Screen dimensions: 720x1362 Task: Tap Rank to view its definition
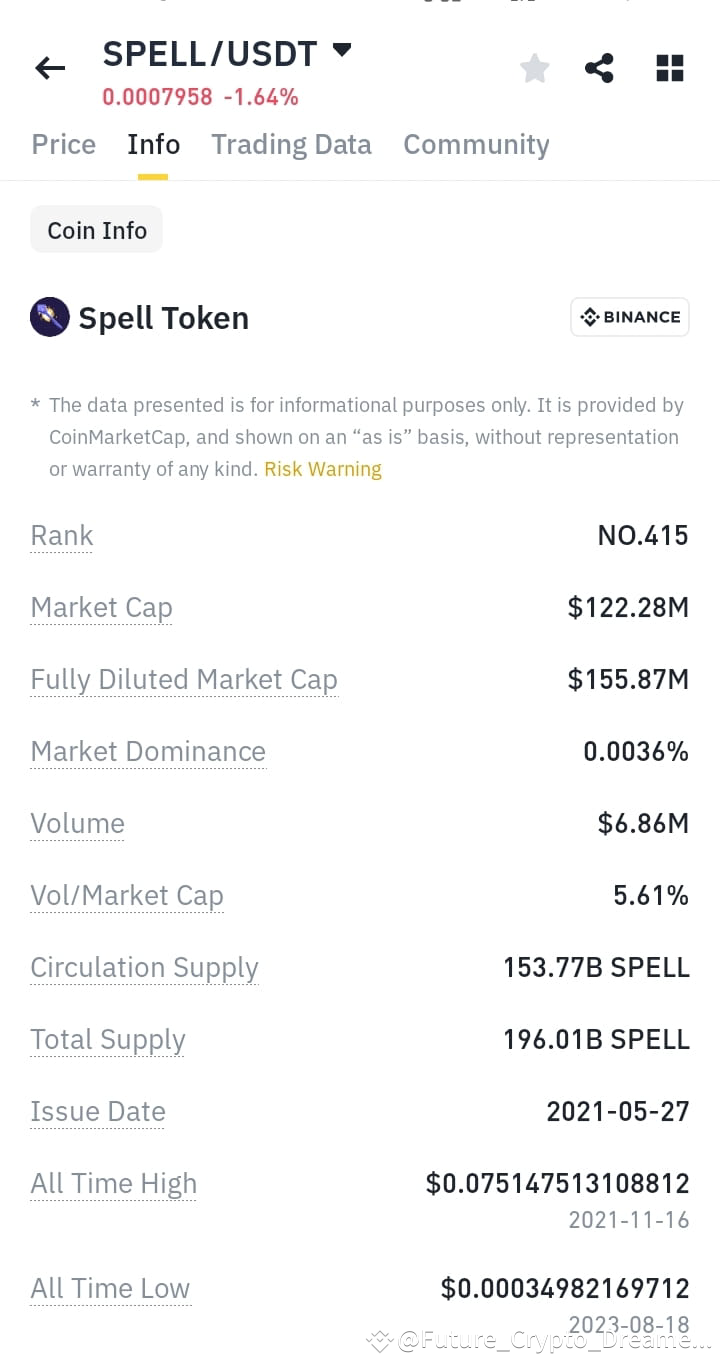(61, 535)
